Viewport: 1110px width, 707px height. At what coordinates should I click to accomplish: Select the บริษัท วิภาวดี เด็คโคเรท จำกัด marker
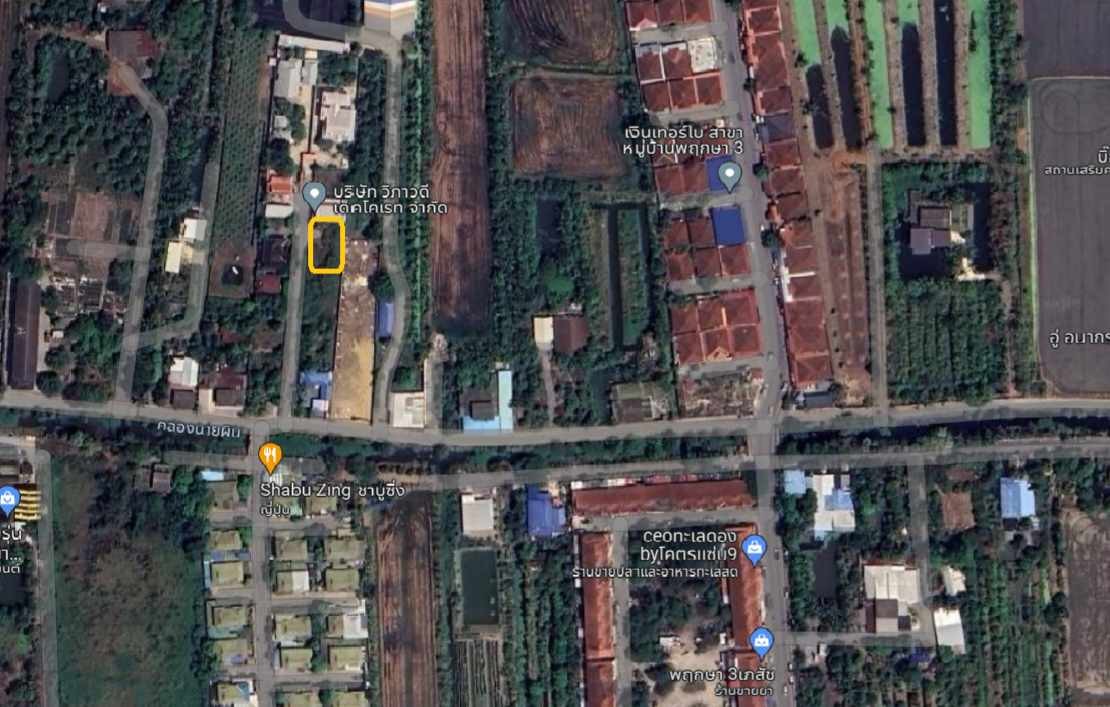[315, 193]
